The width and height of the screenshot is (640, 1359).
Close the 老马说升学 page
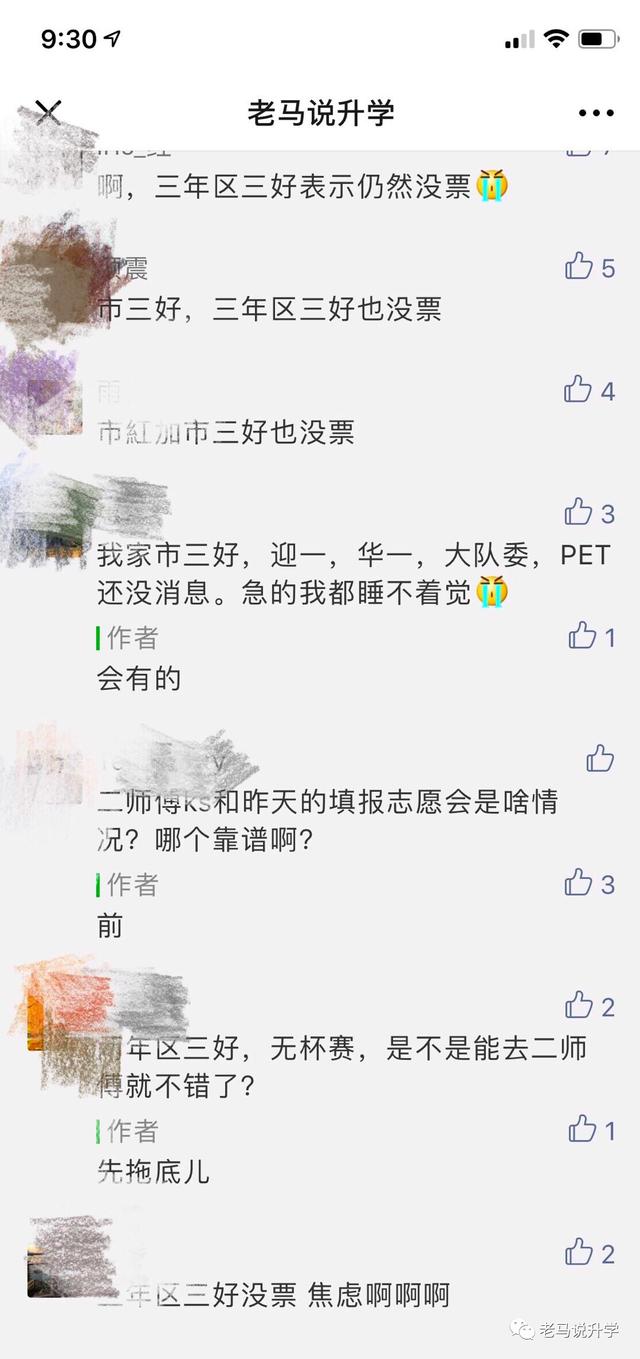48,113
